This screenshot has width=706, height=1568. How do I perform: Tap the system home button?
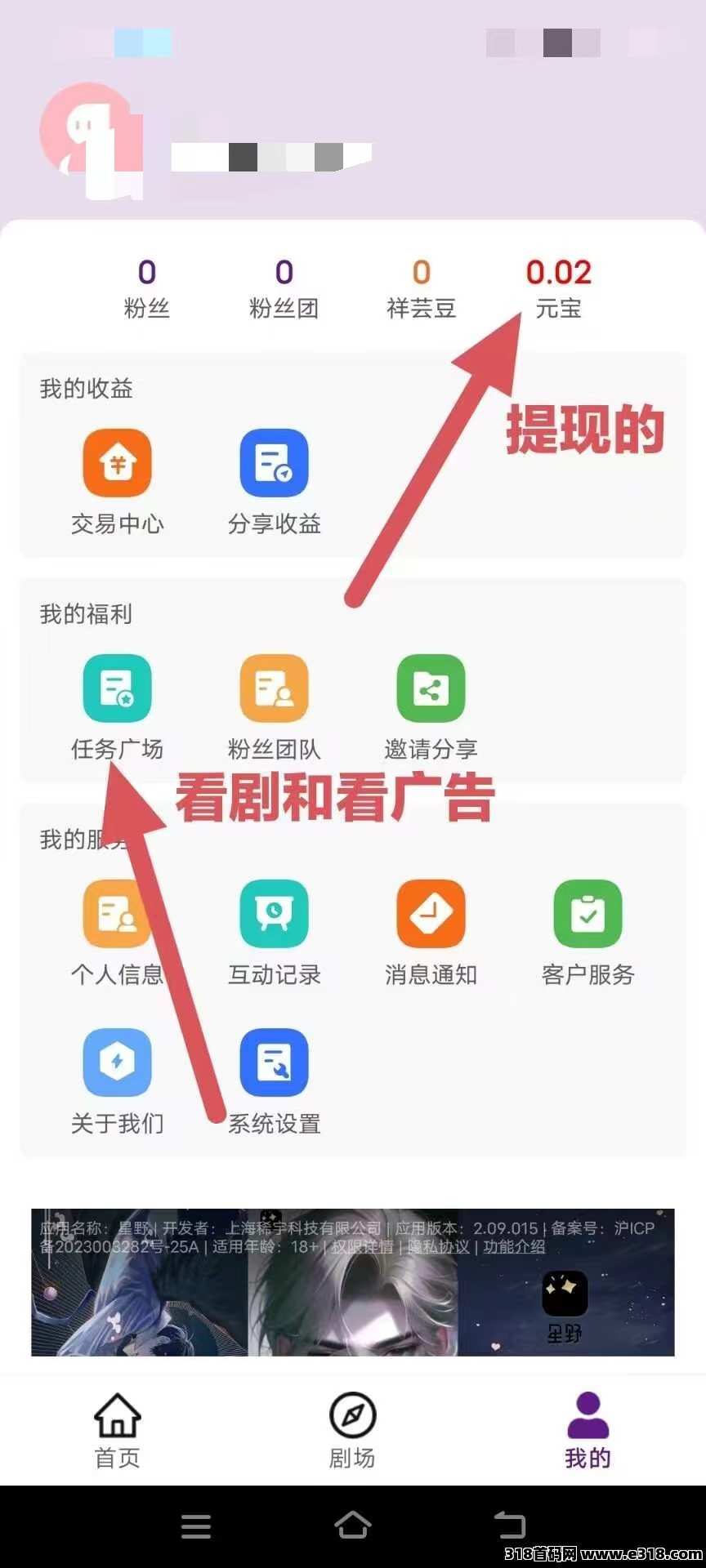click(353, 1524)
